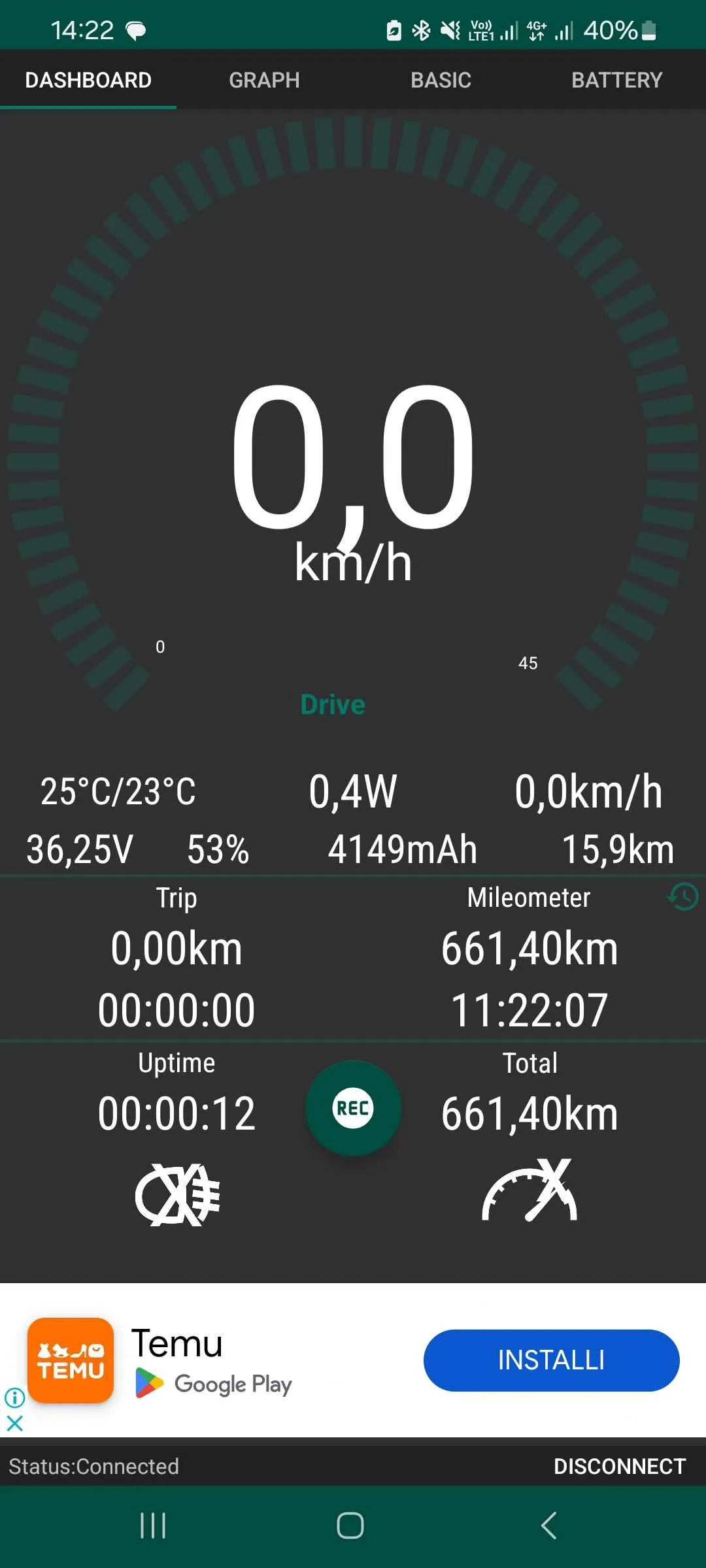Open mileometer history clock icon
Viewport: 706px width, 1568px height.
(x=683, y=896)
